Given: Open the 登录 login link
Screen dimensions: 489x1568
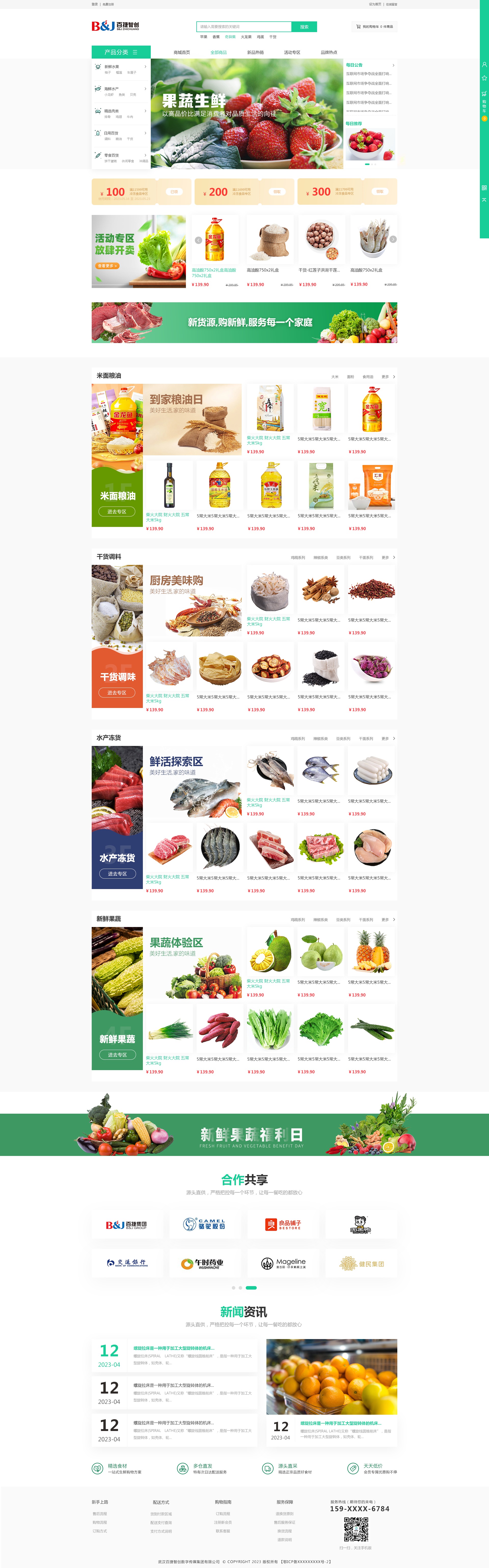Looking at the screenshot, I should coord(94,4).
